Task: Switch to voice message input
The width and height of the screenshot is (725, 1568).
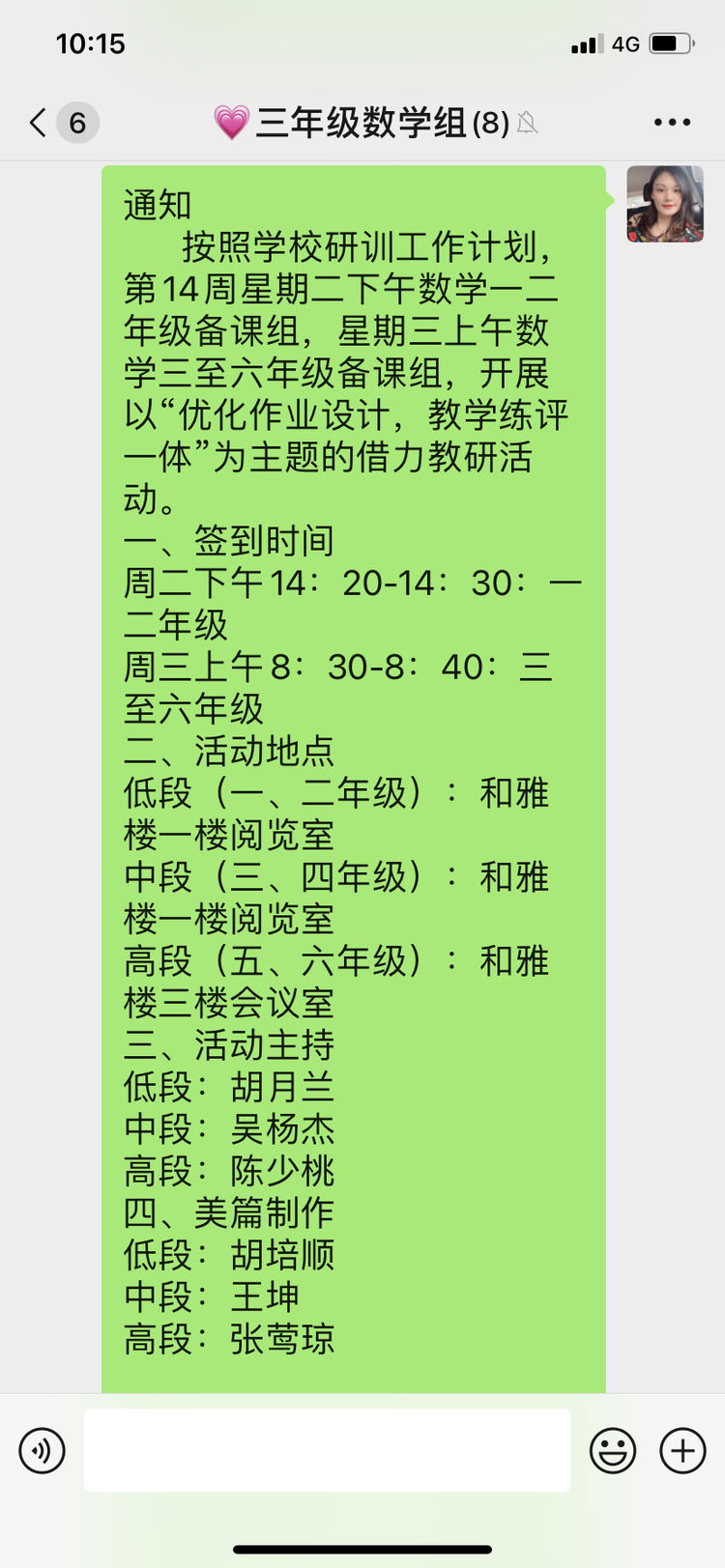Action: 43,1450
